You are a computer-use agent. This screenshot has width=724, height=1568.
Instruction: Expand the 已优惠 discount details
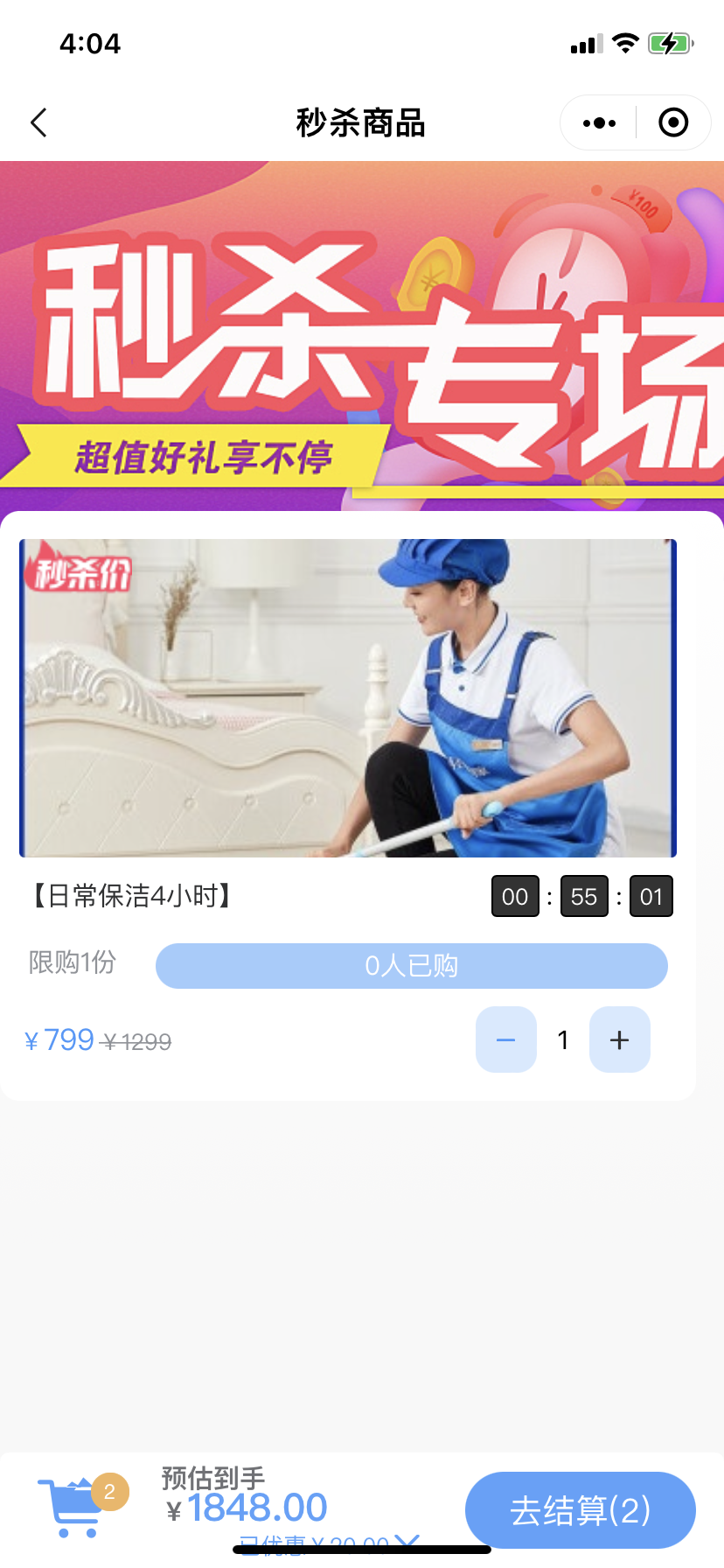click(x=407, y=1542)
